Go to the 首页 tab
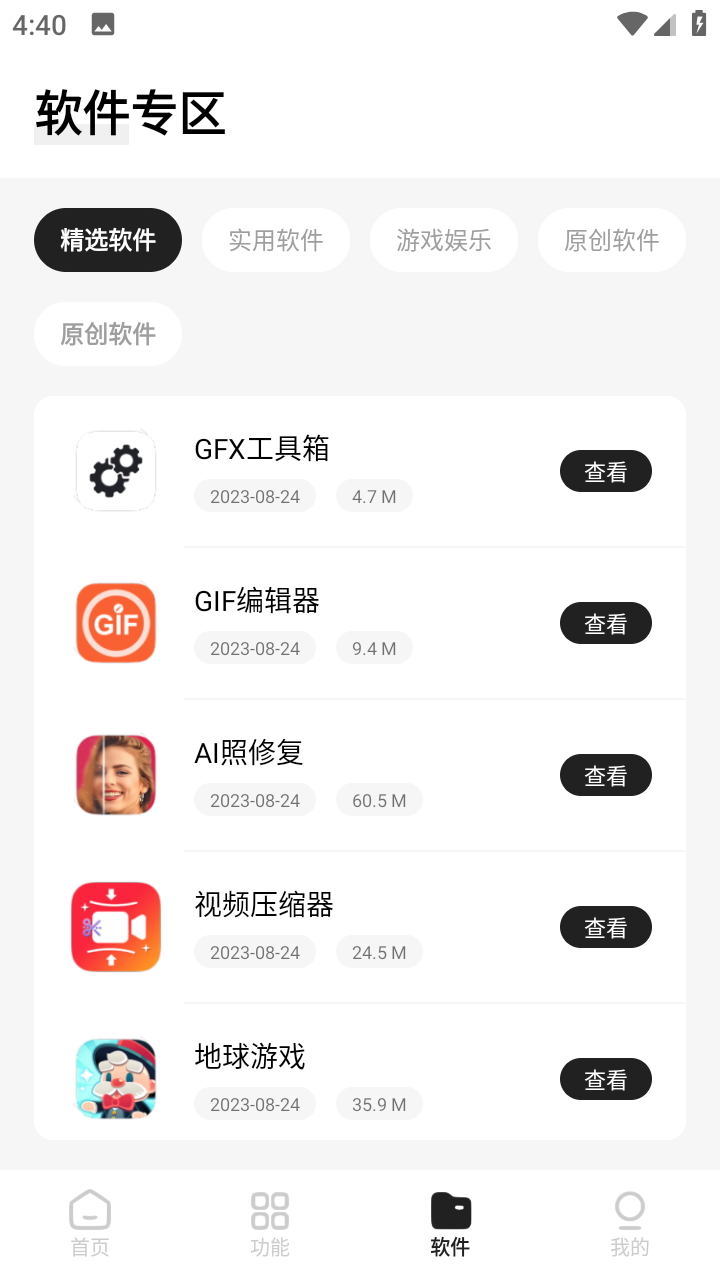This screenshot has height=1280, width=720. click(90, 1223)
